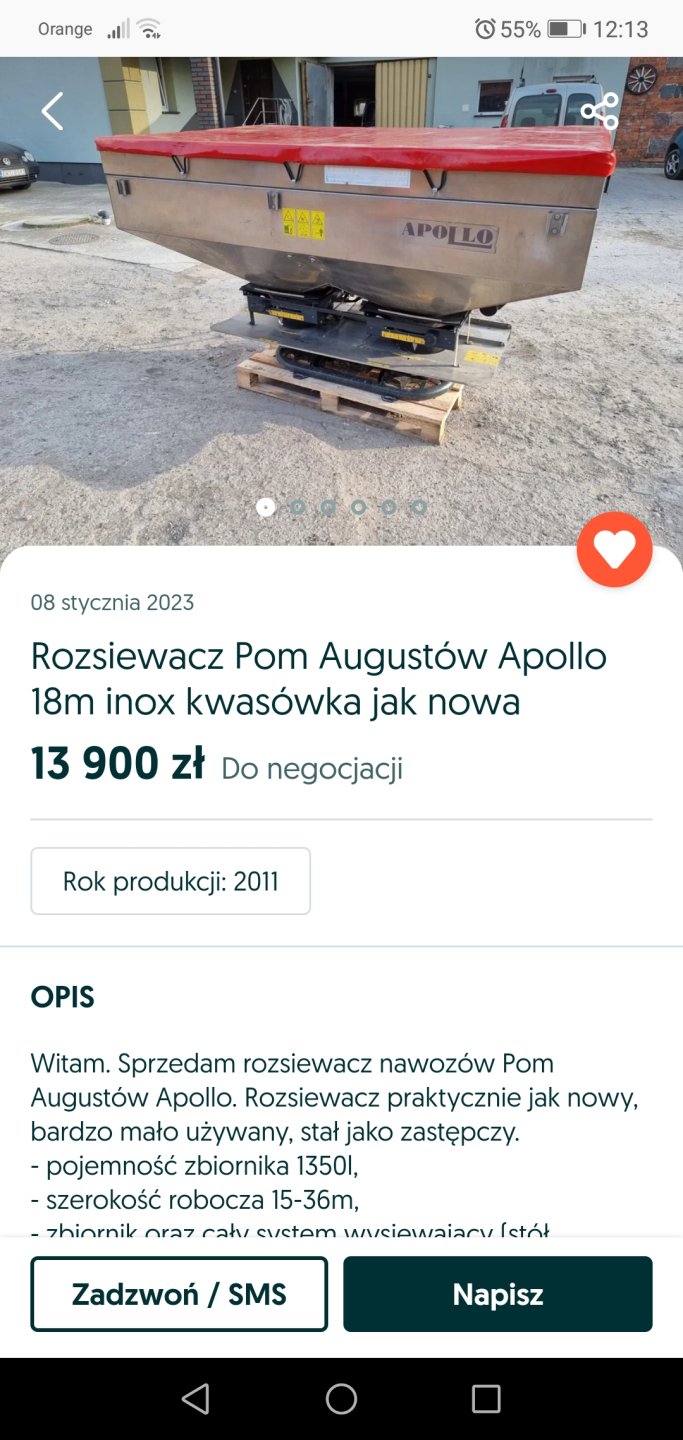This screenshot has height=1440, width=683.
Task: Share this spreader listing
Action: [599, 111]
